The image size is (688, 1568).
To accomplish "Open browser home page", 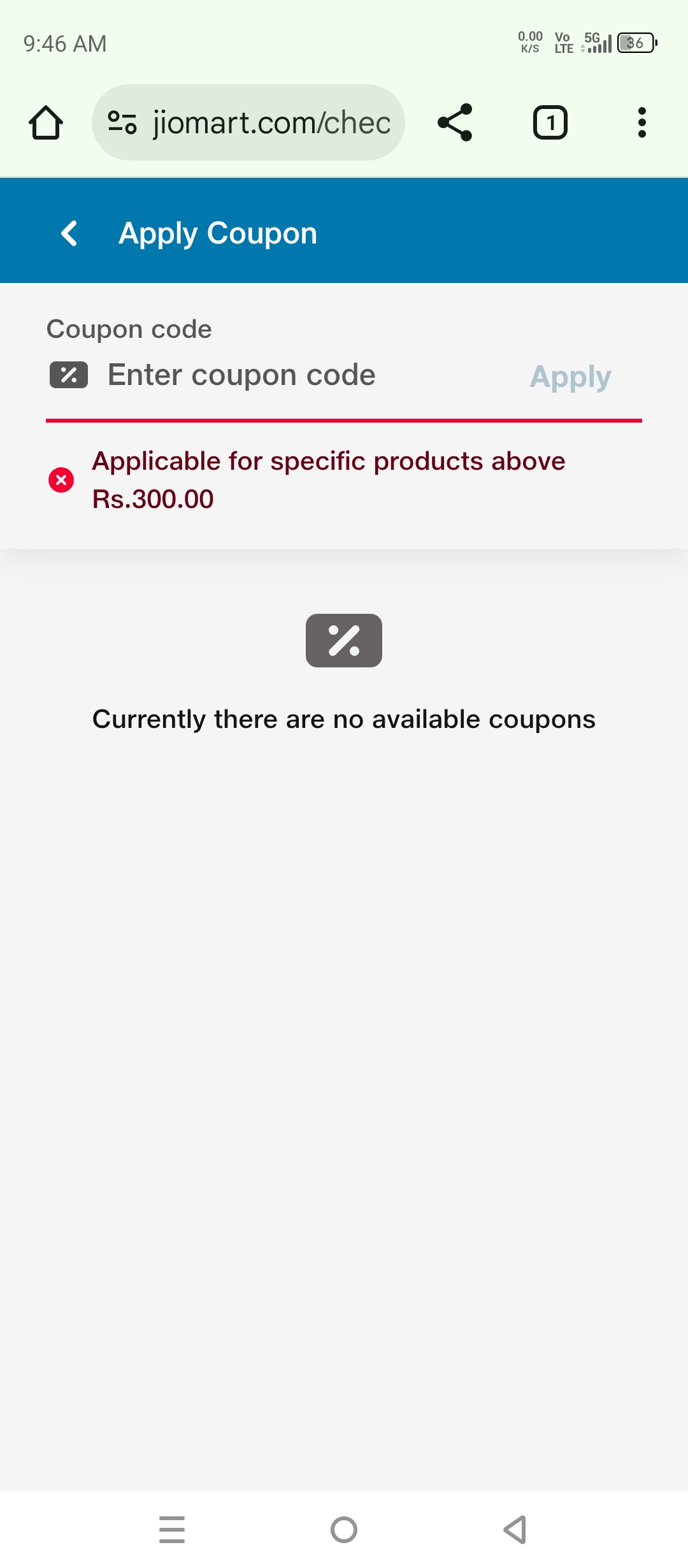I will (x=46, y=122).
